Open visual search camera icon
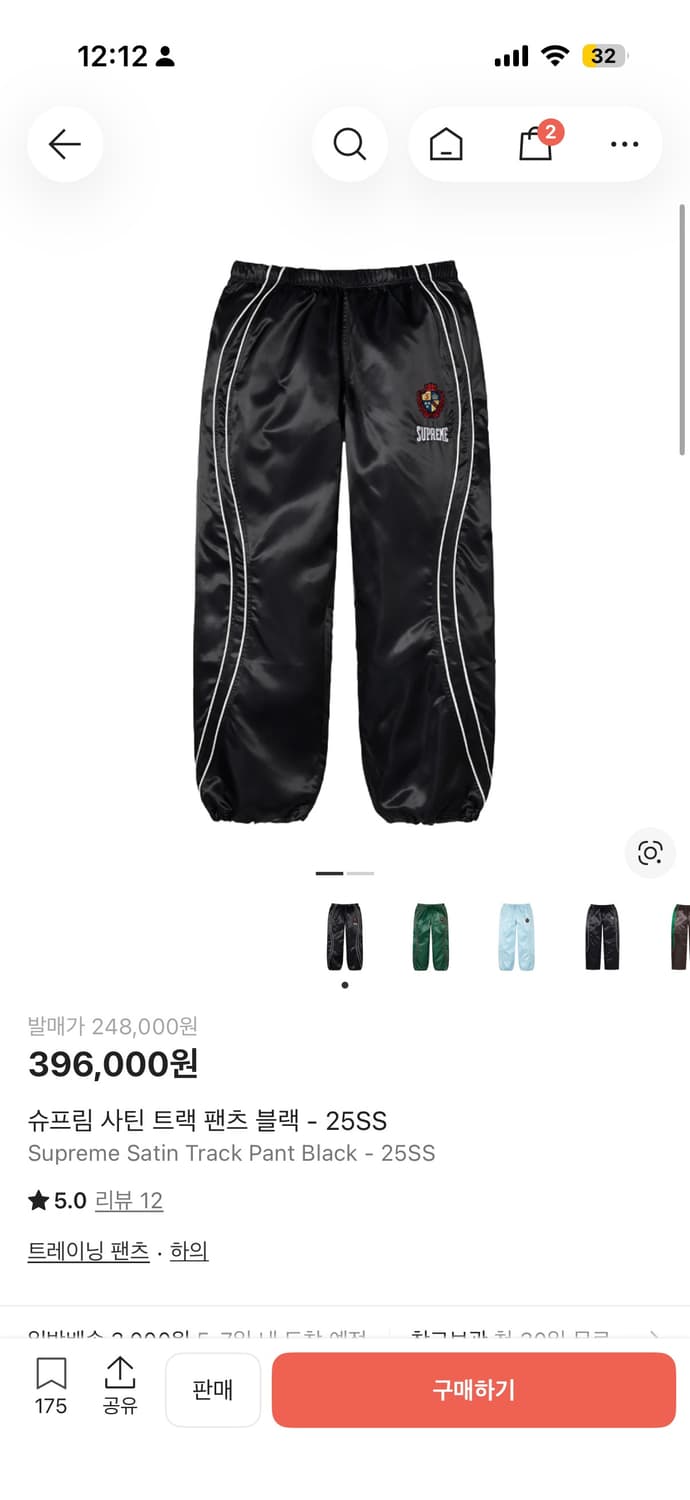The height and width of the screenshot is (1500, 690). point(650,853)
